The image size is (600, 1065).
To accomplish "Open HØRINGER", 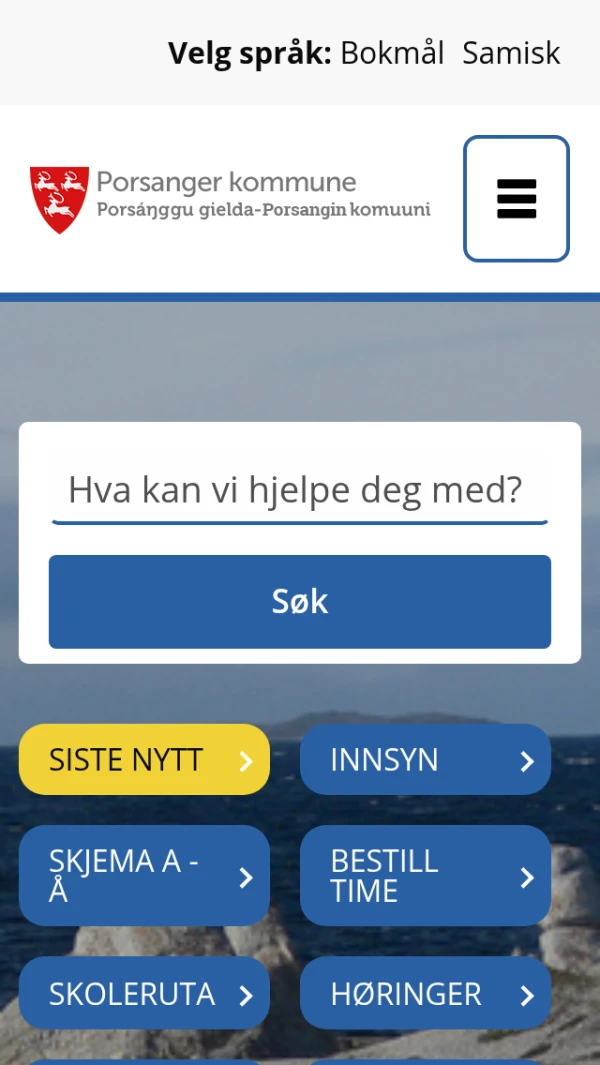I will coord(425,994).
